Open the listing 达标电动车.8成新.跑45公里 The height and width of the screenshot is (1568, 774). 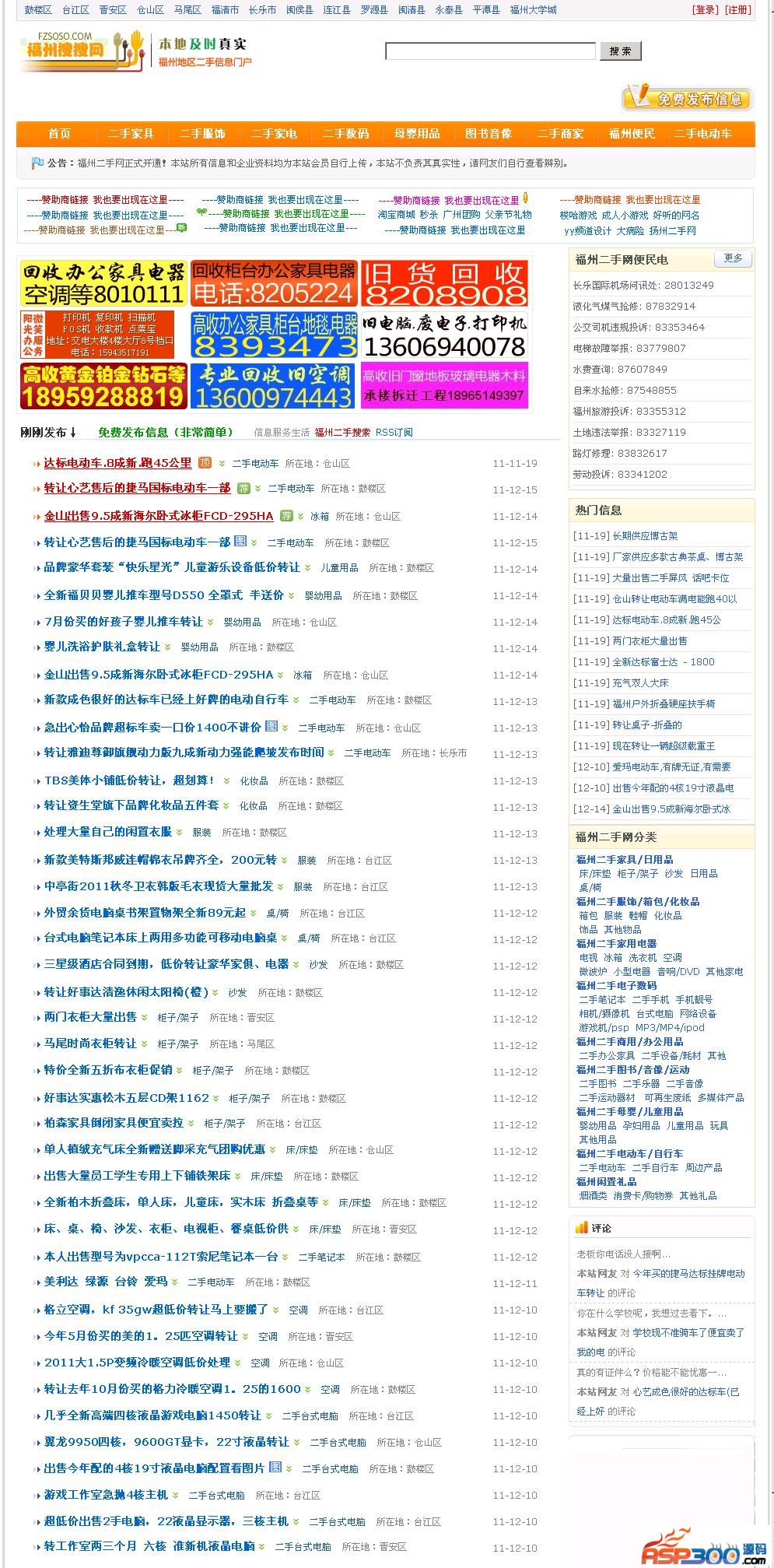click(x=117, y=463)
